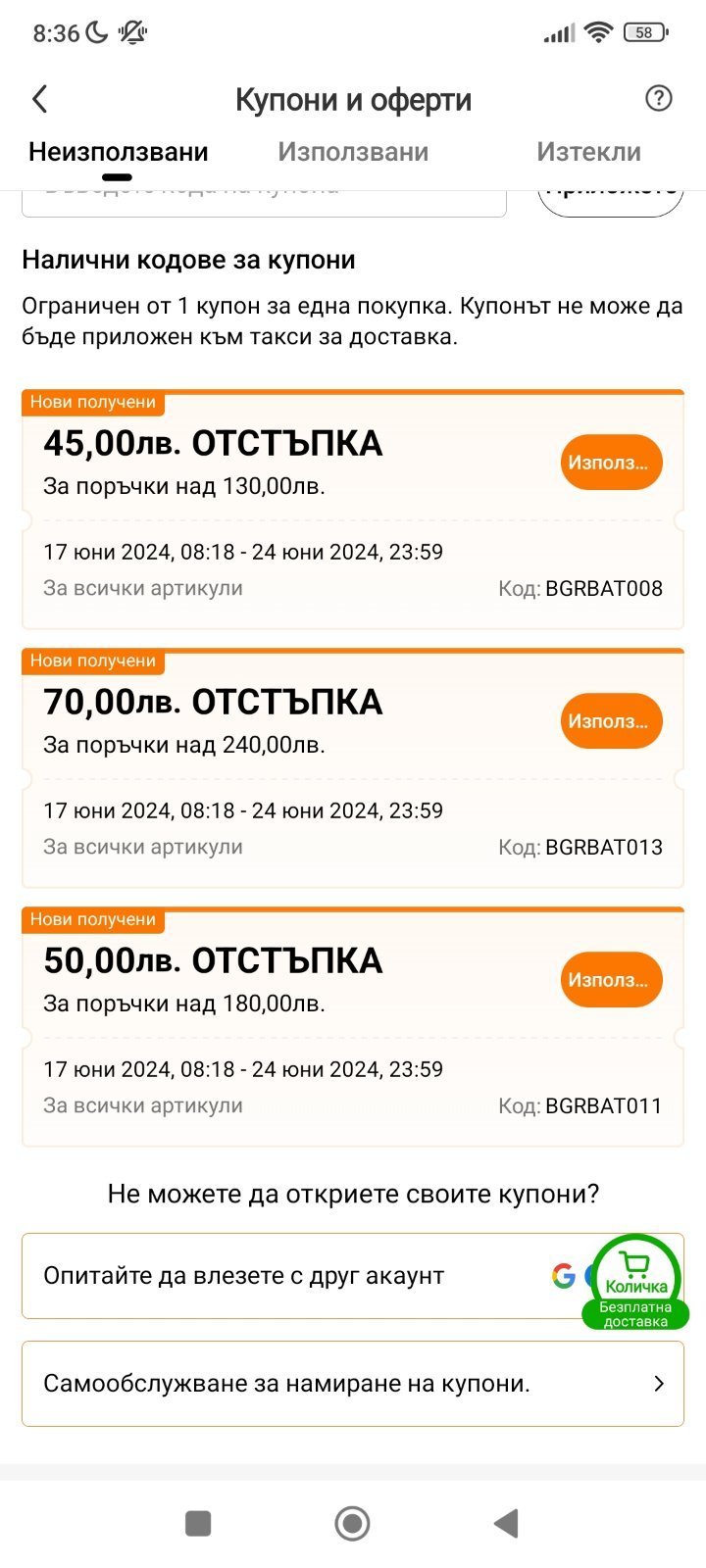
Task: Use the 45,00лв. discount coupon
Action: [x=611, y=463]
